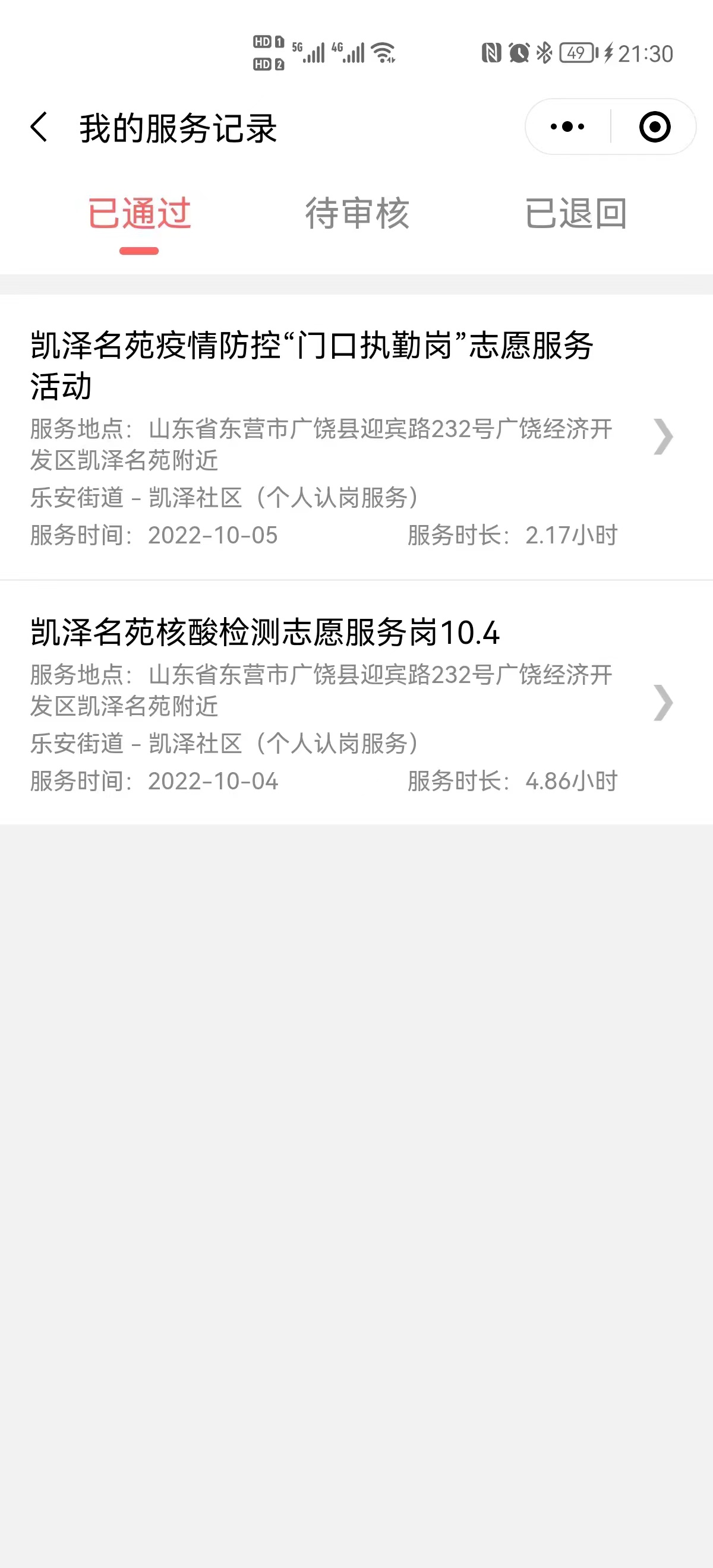
Task: Go back from 我的服务记录
Action: click(39, 127)
